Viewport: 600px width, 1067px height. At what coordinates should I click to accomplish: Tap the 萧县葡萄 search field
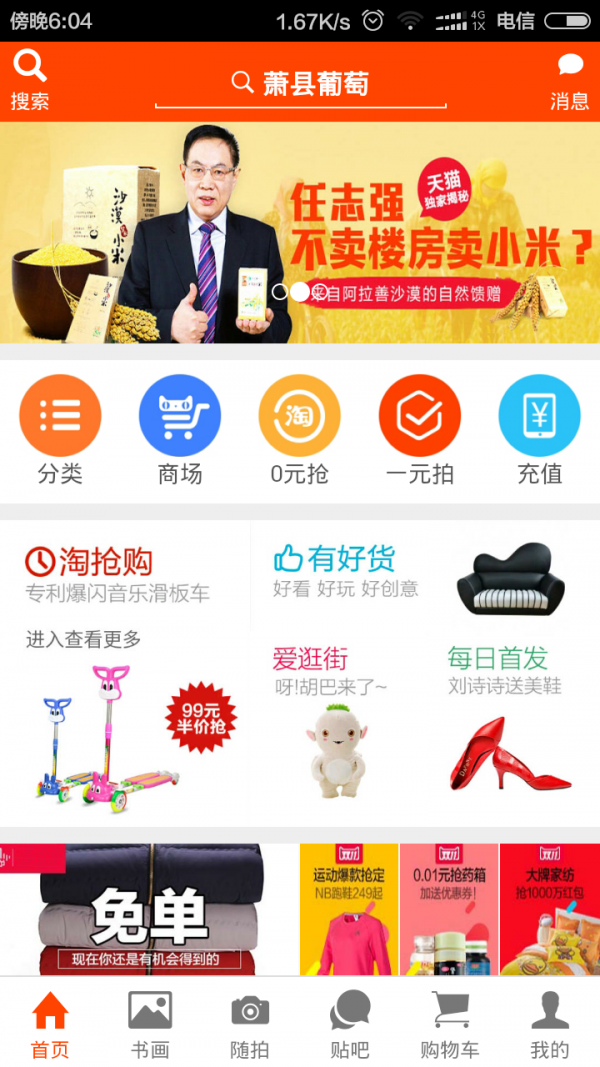300,84
